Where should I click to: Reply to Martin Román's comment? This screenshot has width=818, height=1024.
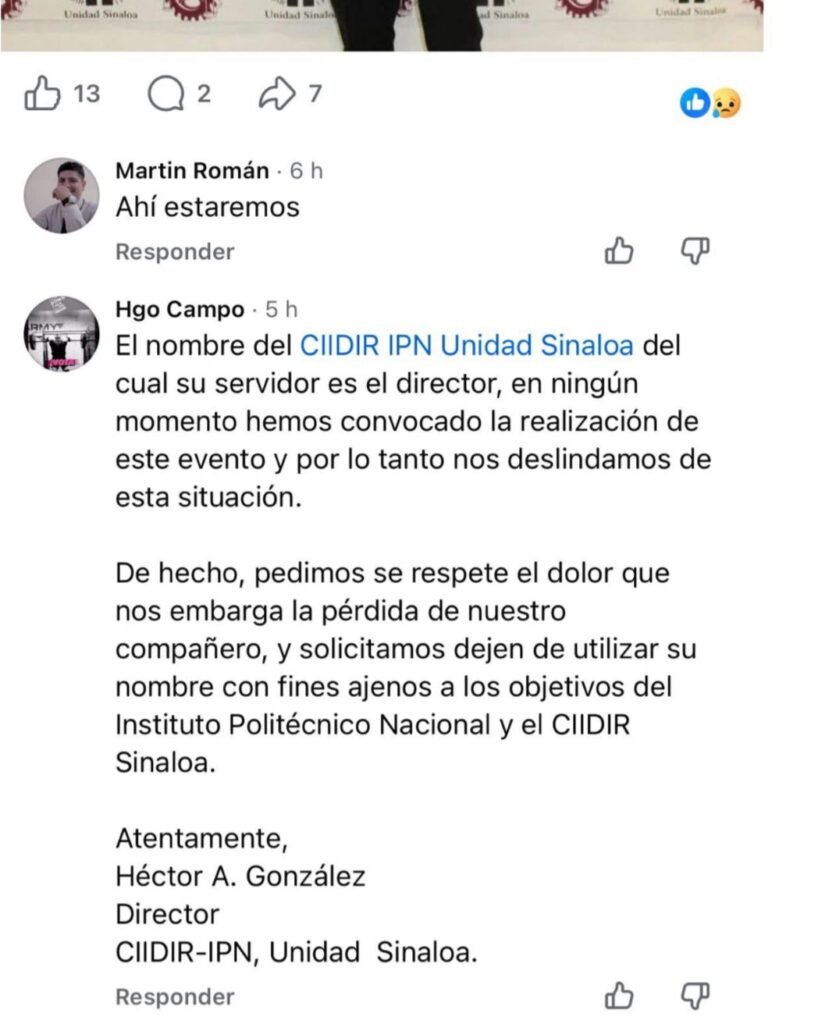pyautogui.click(x=175, y=252)
